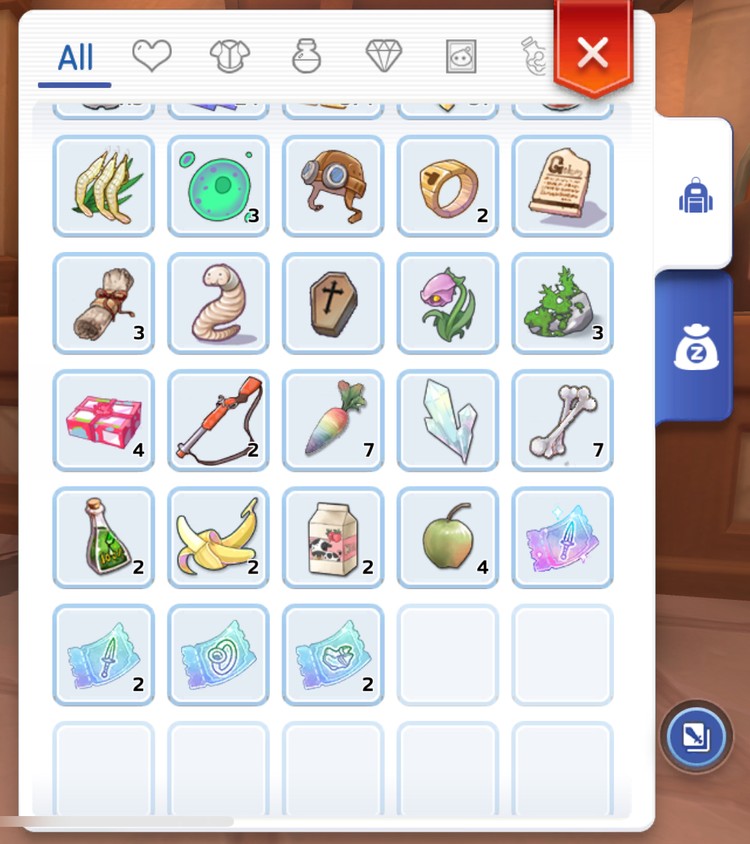Select the gold ring item
Image resolution: width=750 pixels, height=844 pixels.
[x=448, y=186]
